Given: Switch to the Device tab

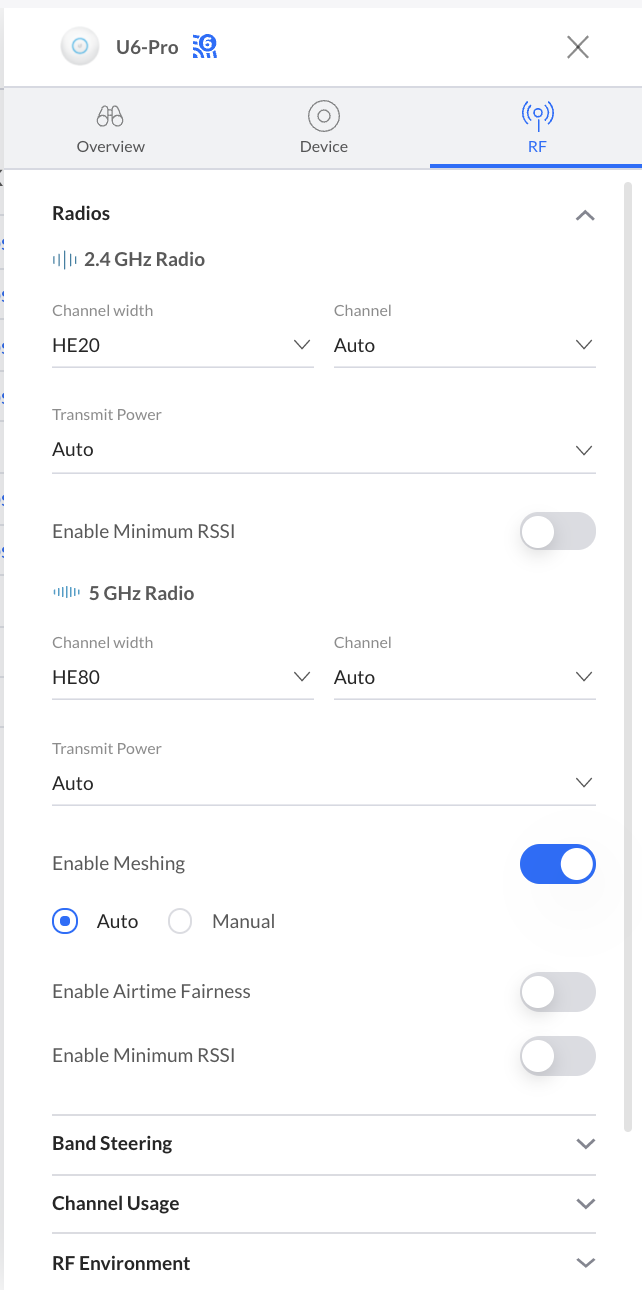Looking at the screenshot, I should (324, 128).
